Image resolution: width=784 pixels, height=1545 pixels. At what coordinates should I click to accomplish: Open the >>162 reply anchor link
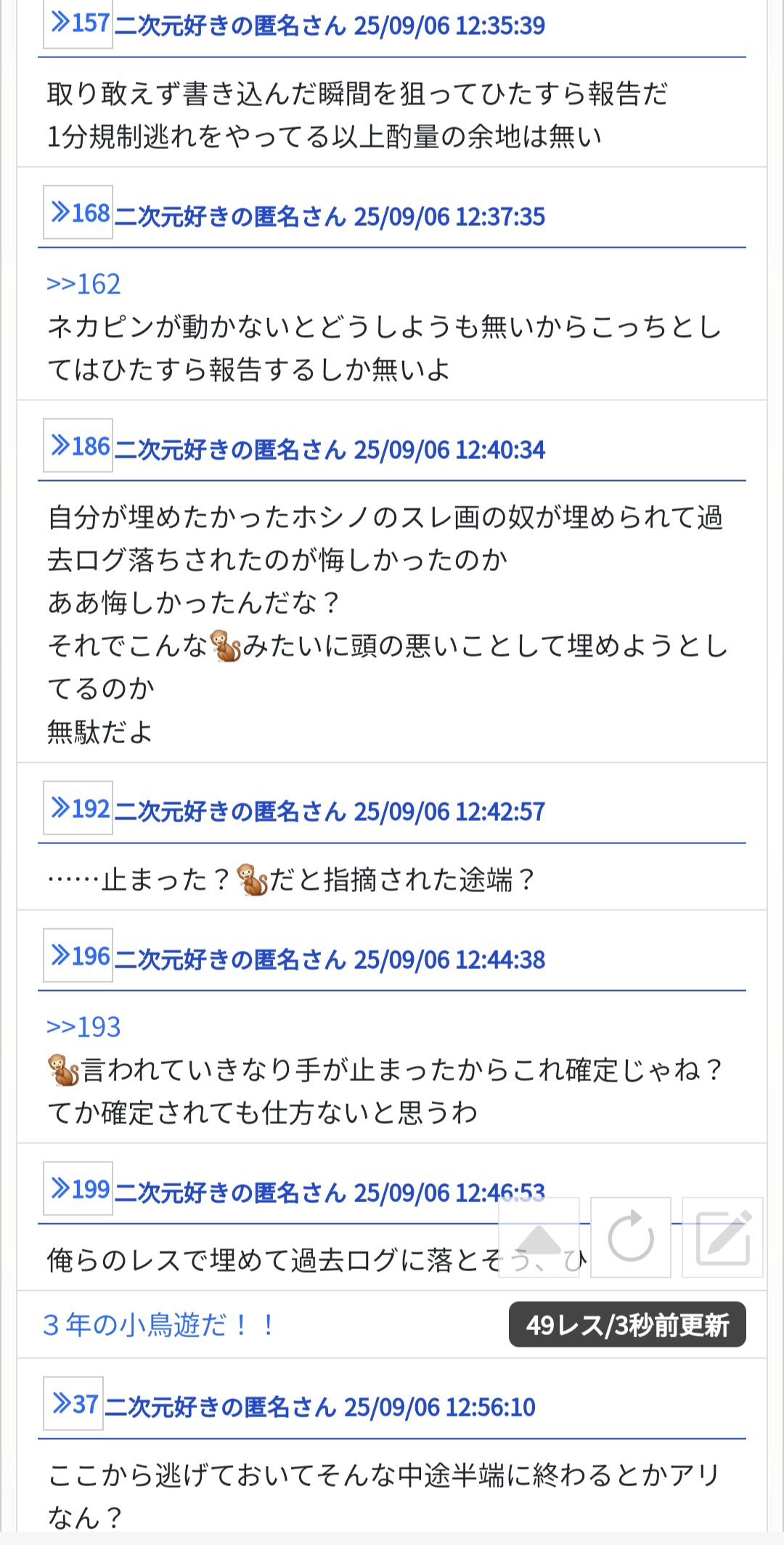click(83, 284)
